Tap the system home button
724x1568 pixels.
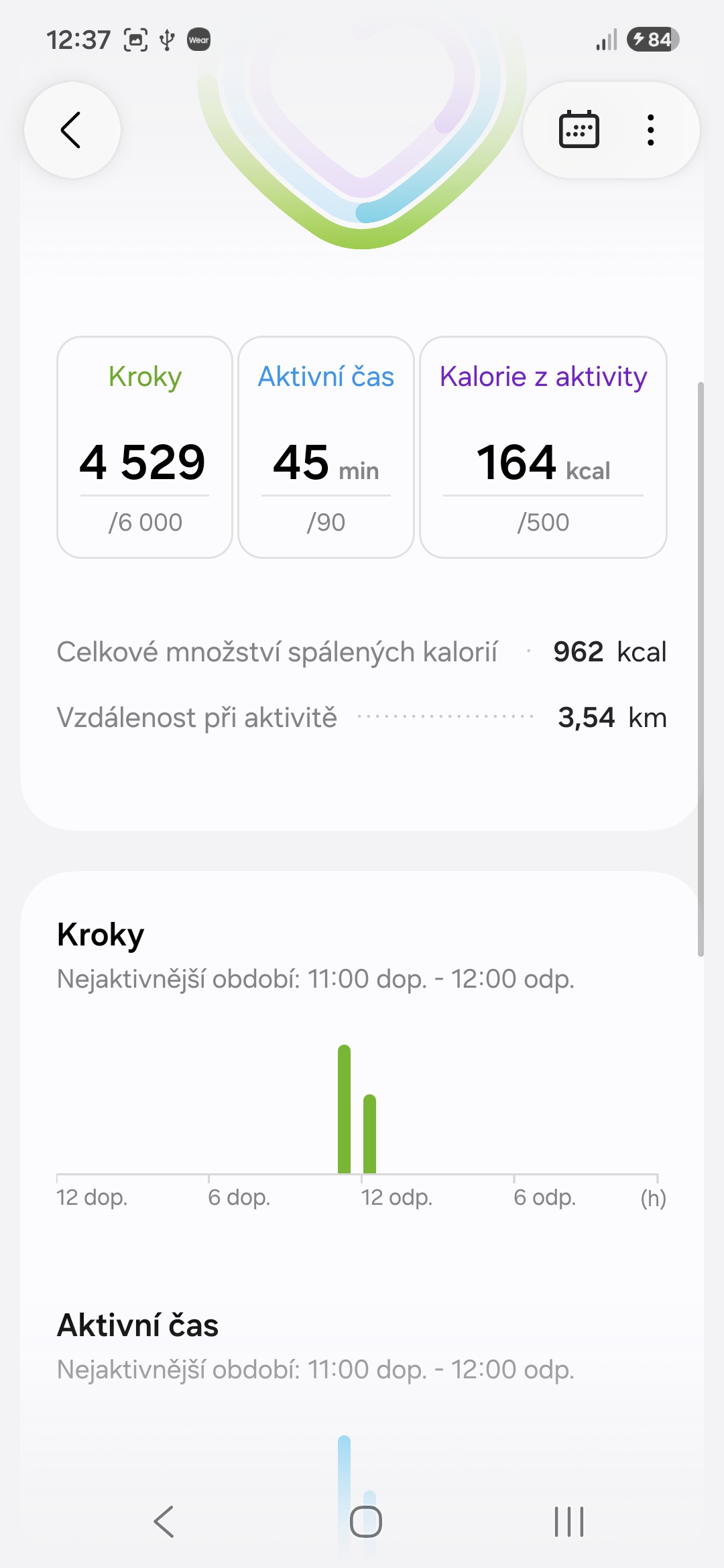tap(366, 1521)
